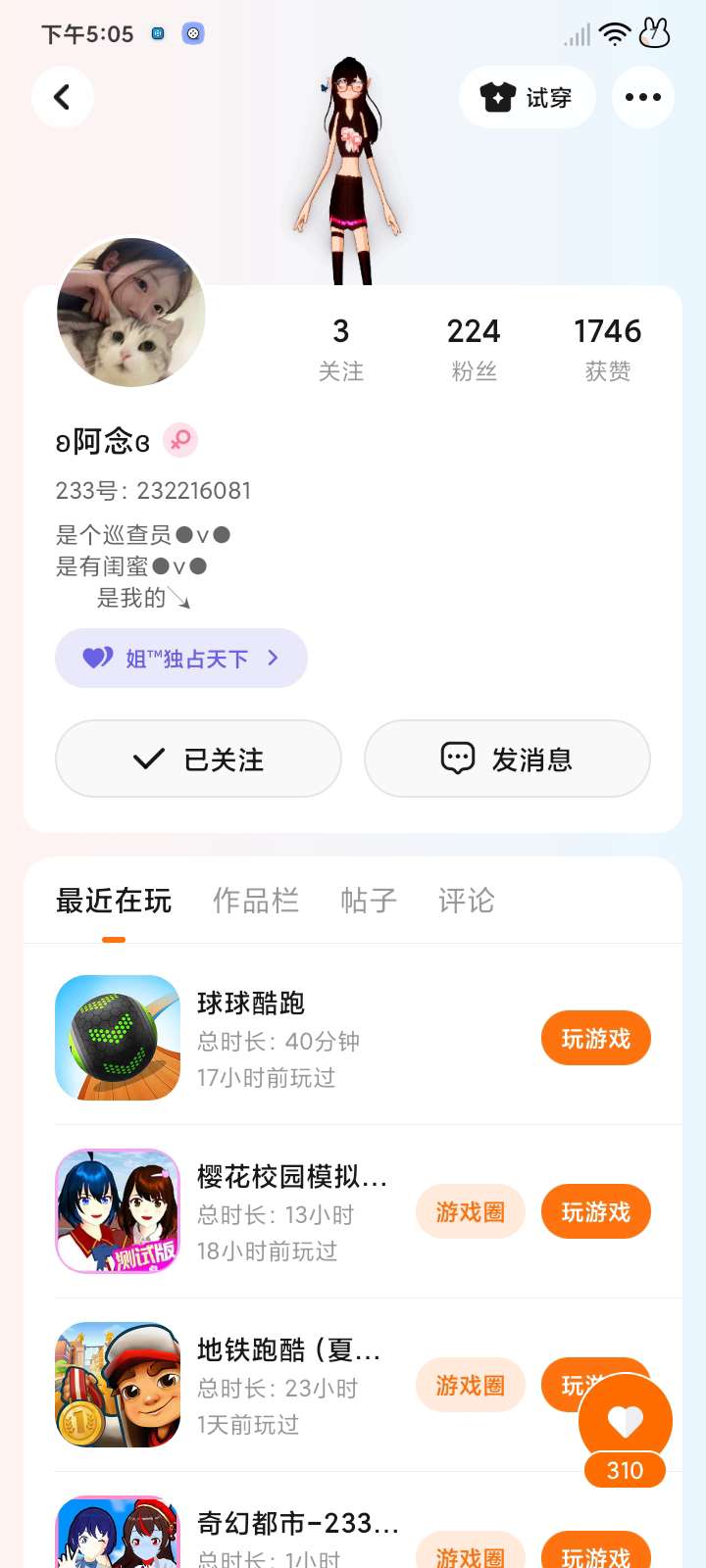Play 球球酷跑 with 玩游戏 button

pyautogui.click(x=595, y=1039)
